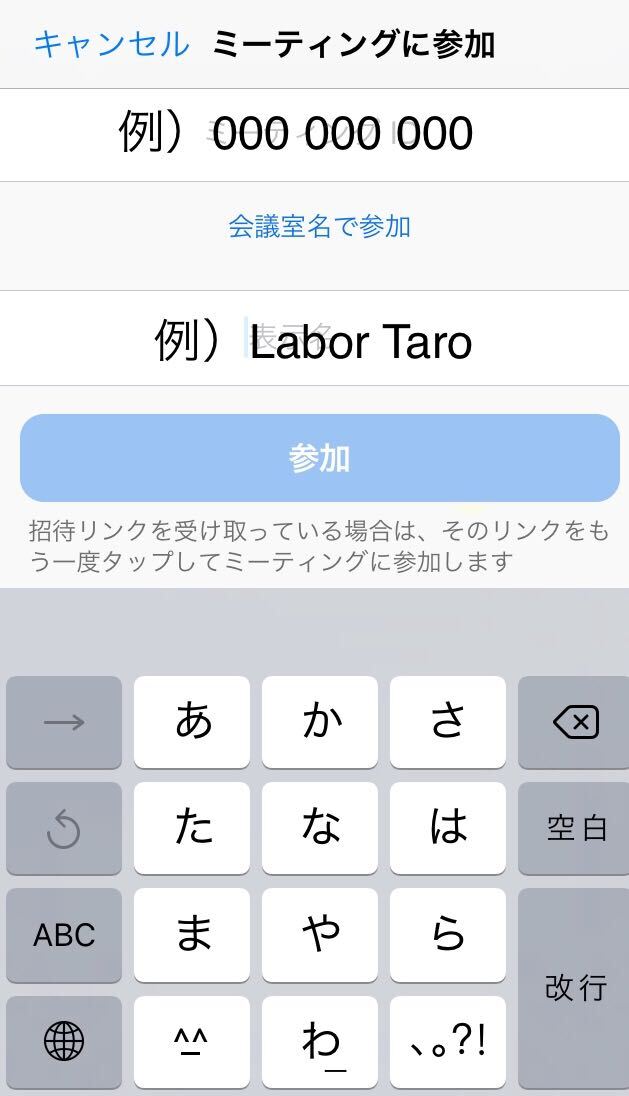Tap the blue 参加 button
This screenshot has height=1096, width=629.
[x=319, y=458]
